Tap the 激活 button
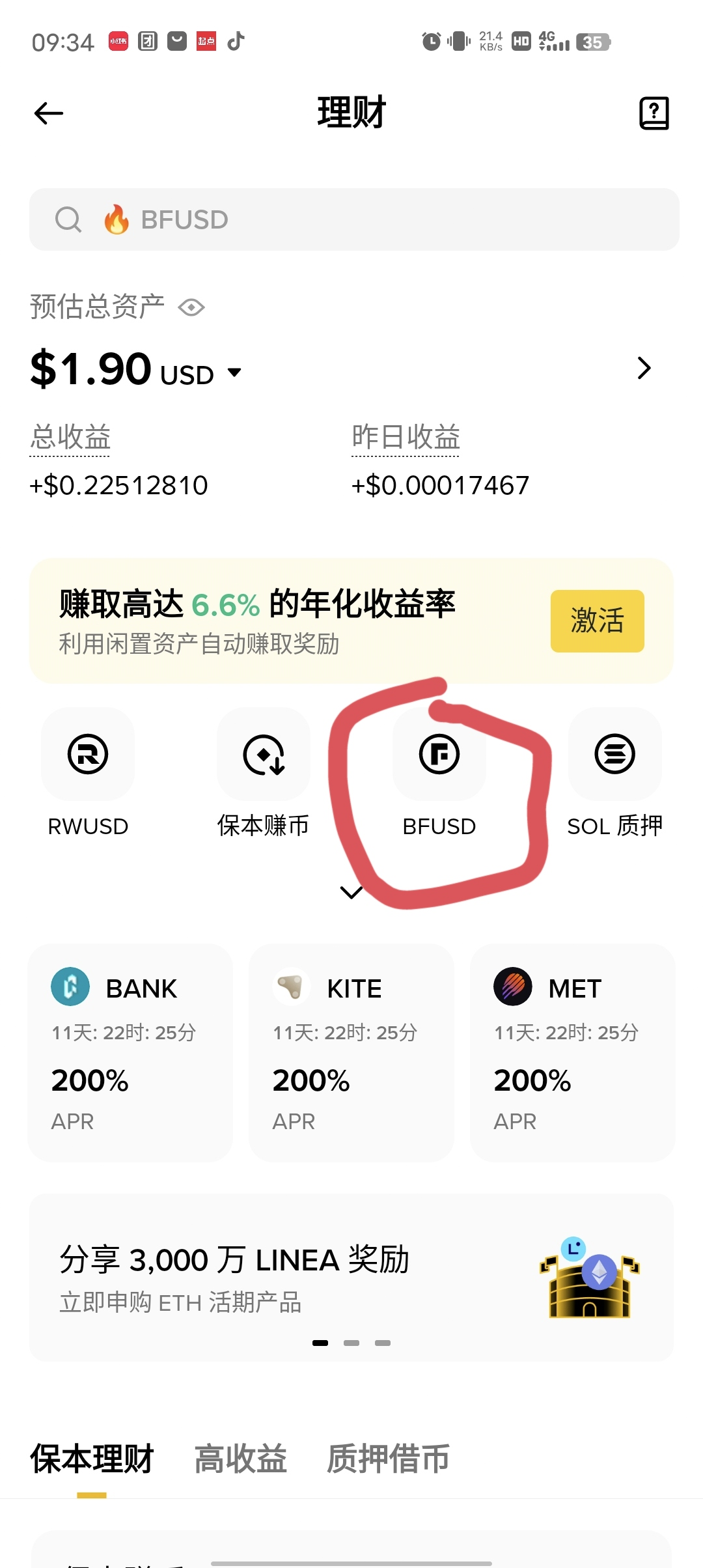 597,621
